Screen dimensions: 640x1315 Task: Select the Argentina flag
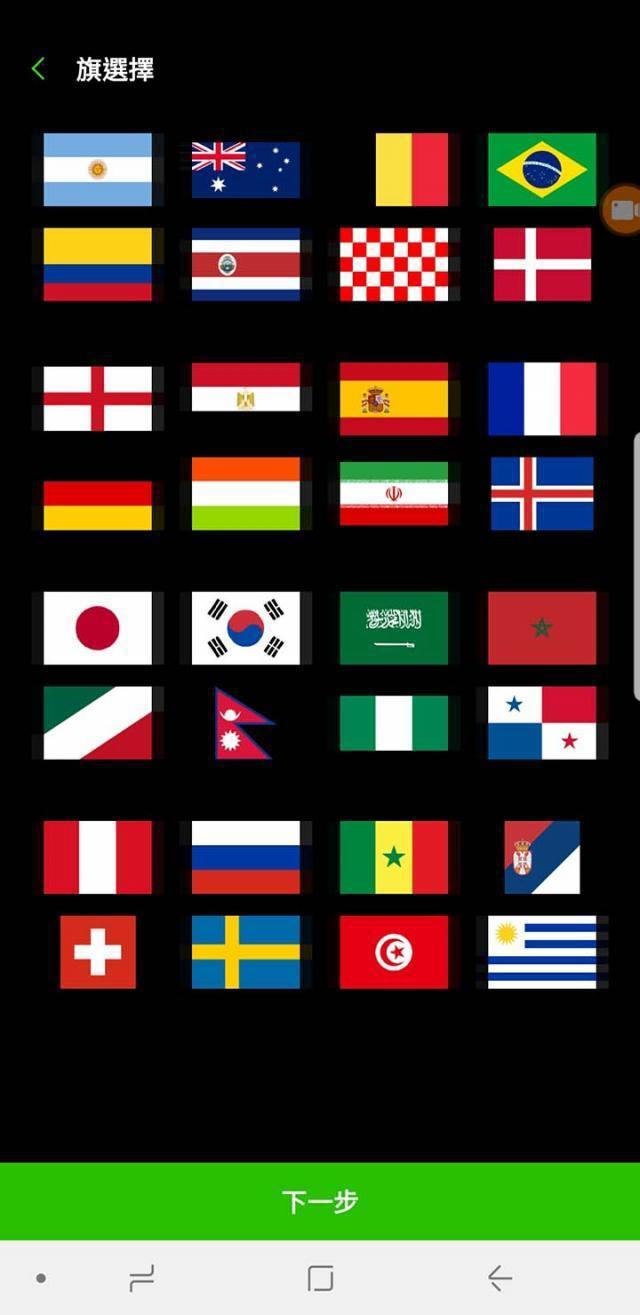(x=98, y=169)
